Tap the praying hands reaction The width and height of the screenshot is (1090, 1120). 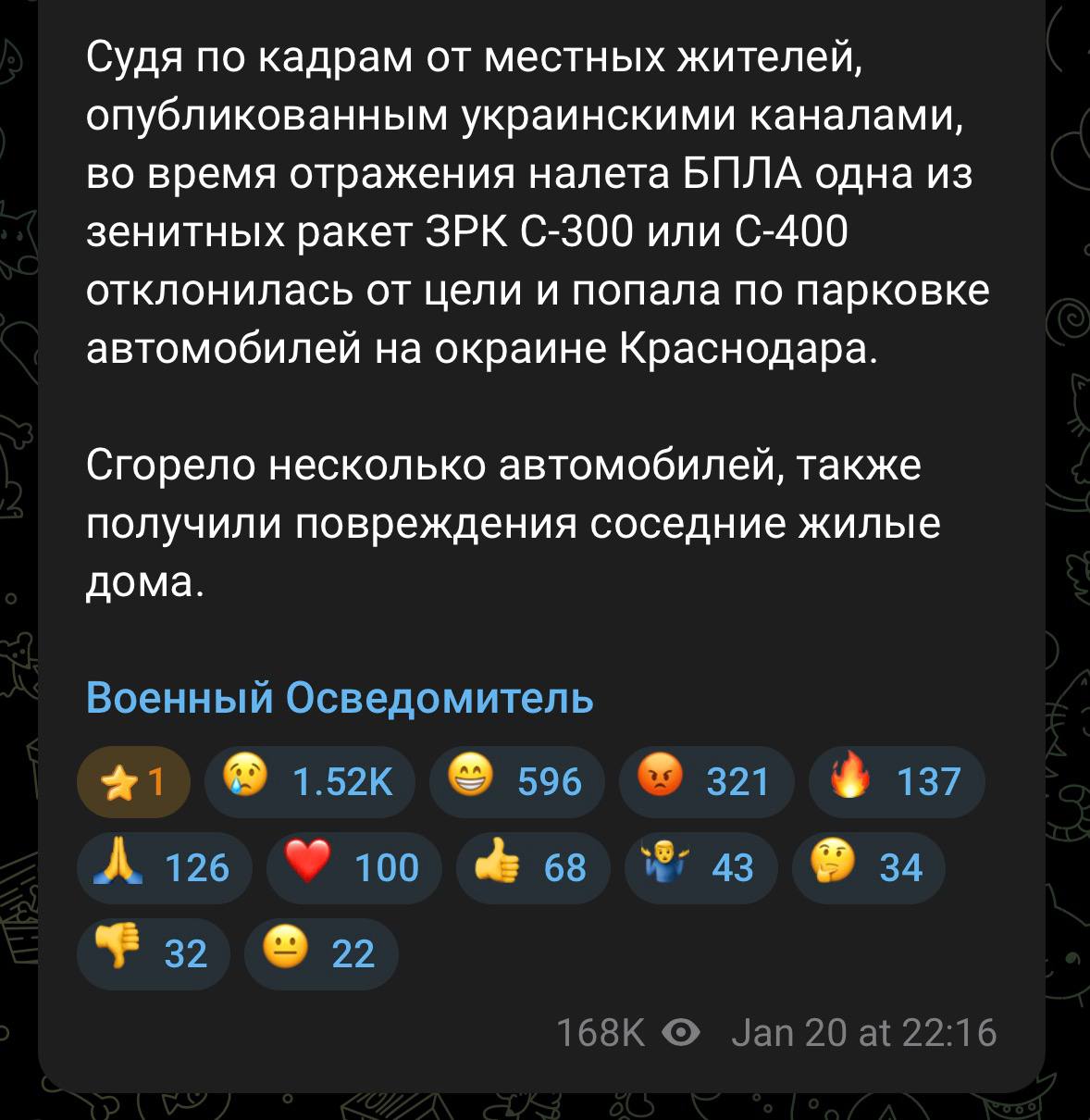point(164,868)
